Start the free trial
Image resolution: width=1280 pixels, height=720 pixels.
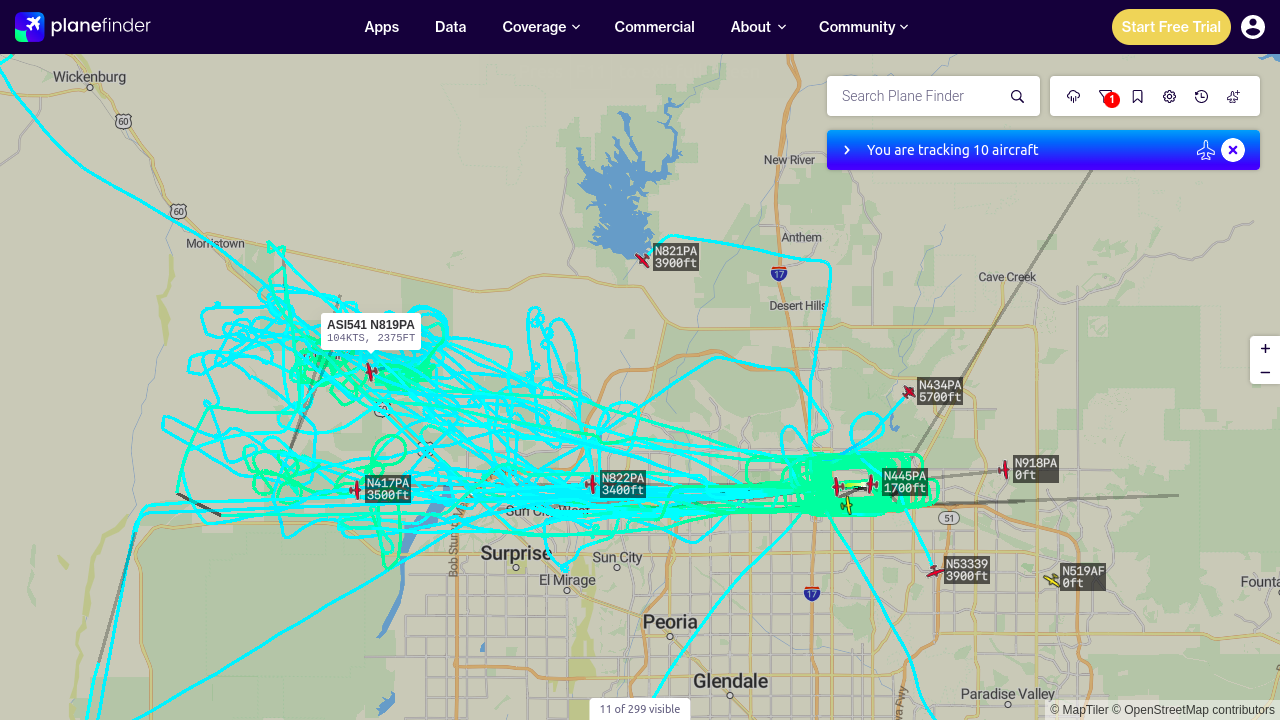pos(1171,27)
